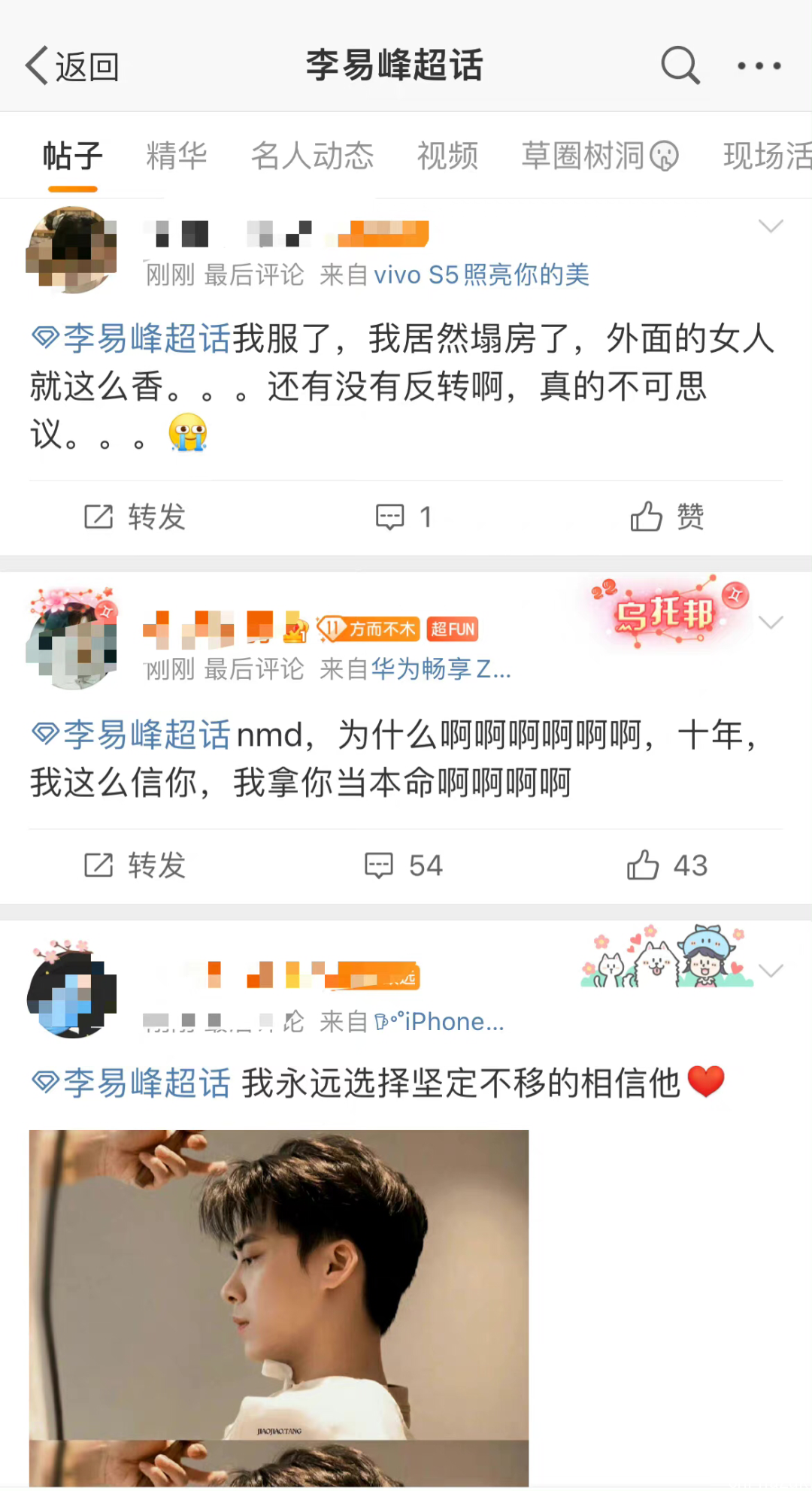Image resolution: width=812 pixels, height=1491 pixels.
Task: Expand the options chevron on the iPhone post
Action: [x=771, y=971]
